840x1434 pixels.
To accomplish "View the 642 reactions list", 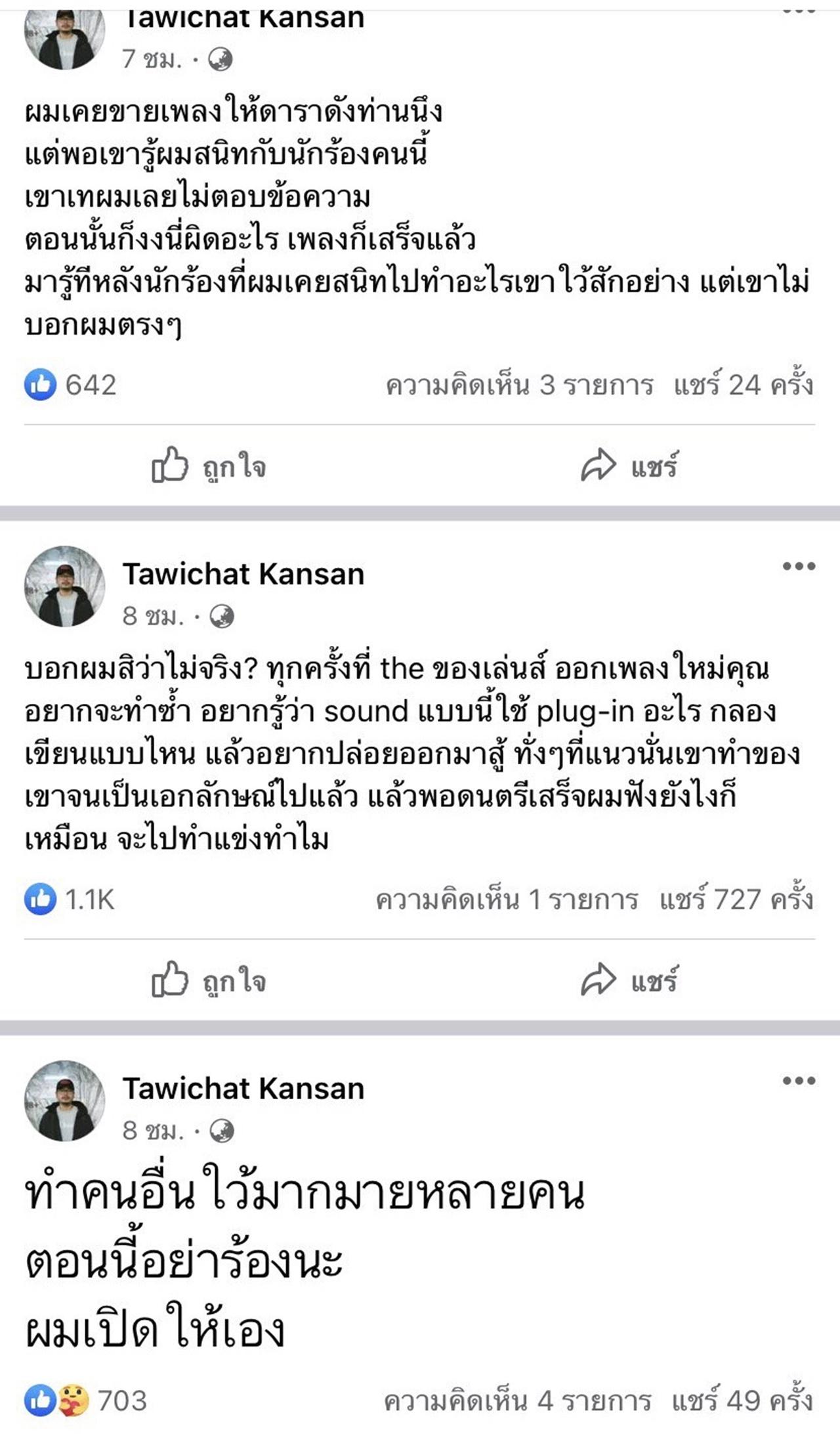I will tap(71, 385).
